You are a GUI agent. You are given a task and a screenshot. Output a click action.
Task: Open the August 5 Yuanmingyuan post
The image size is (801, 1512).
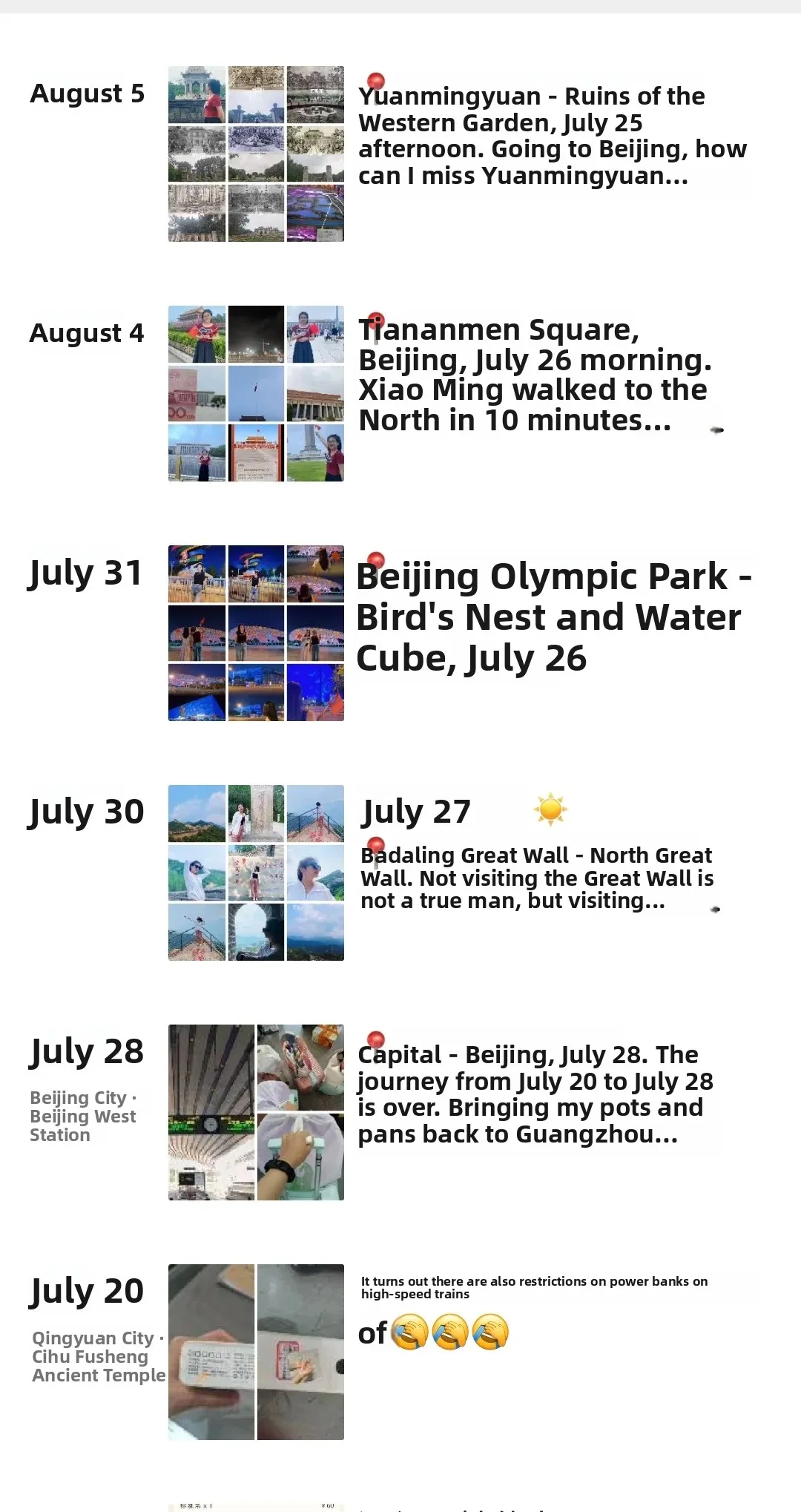click(553, 136)
